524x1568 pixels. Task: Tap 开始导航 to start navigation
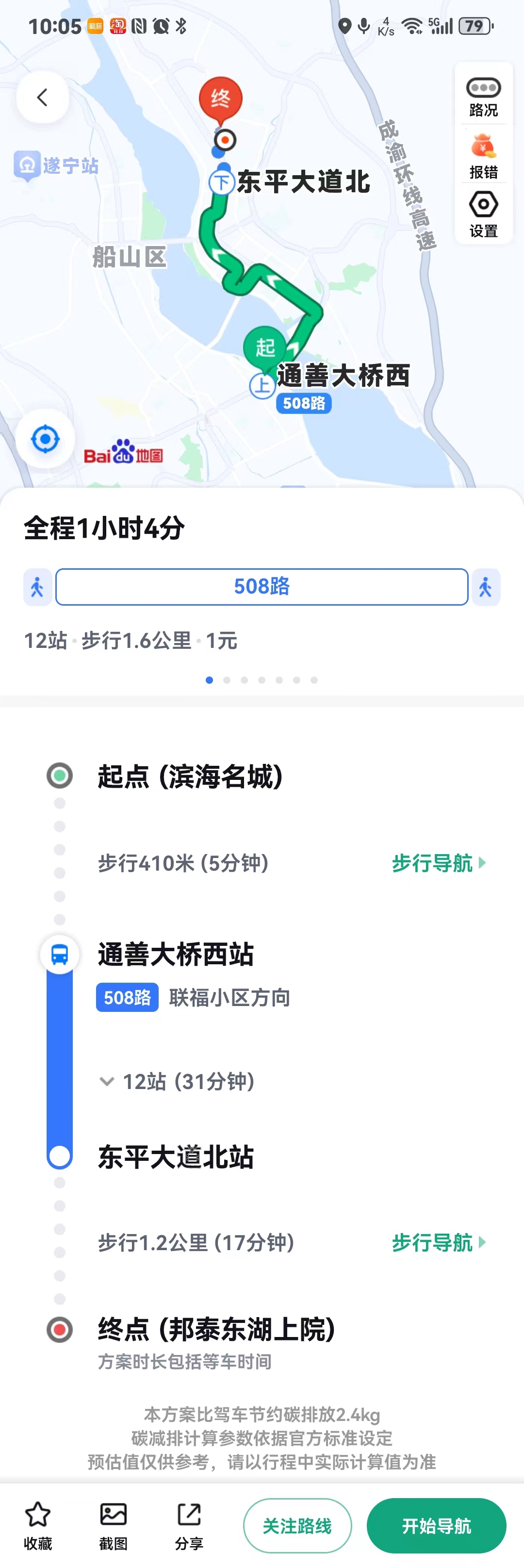pos(436,1525)
